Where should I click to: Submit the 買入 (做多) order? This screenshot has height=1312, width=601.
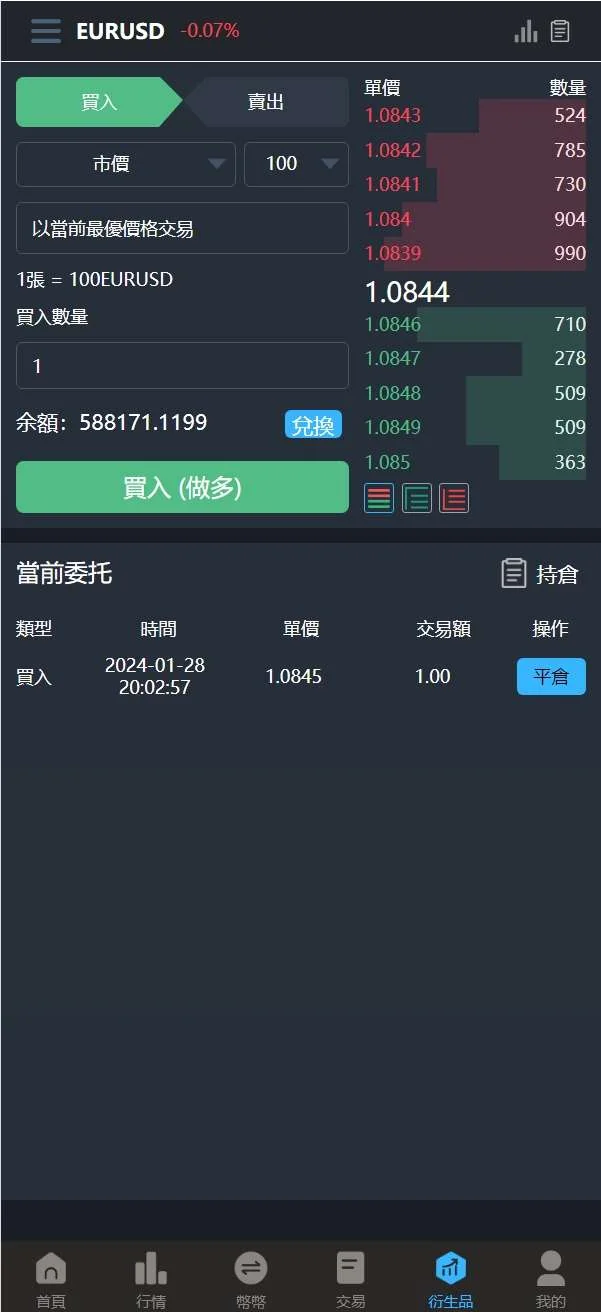click(182, 487)
